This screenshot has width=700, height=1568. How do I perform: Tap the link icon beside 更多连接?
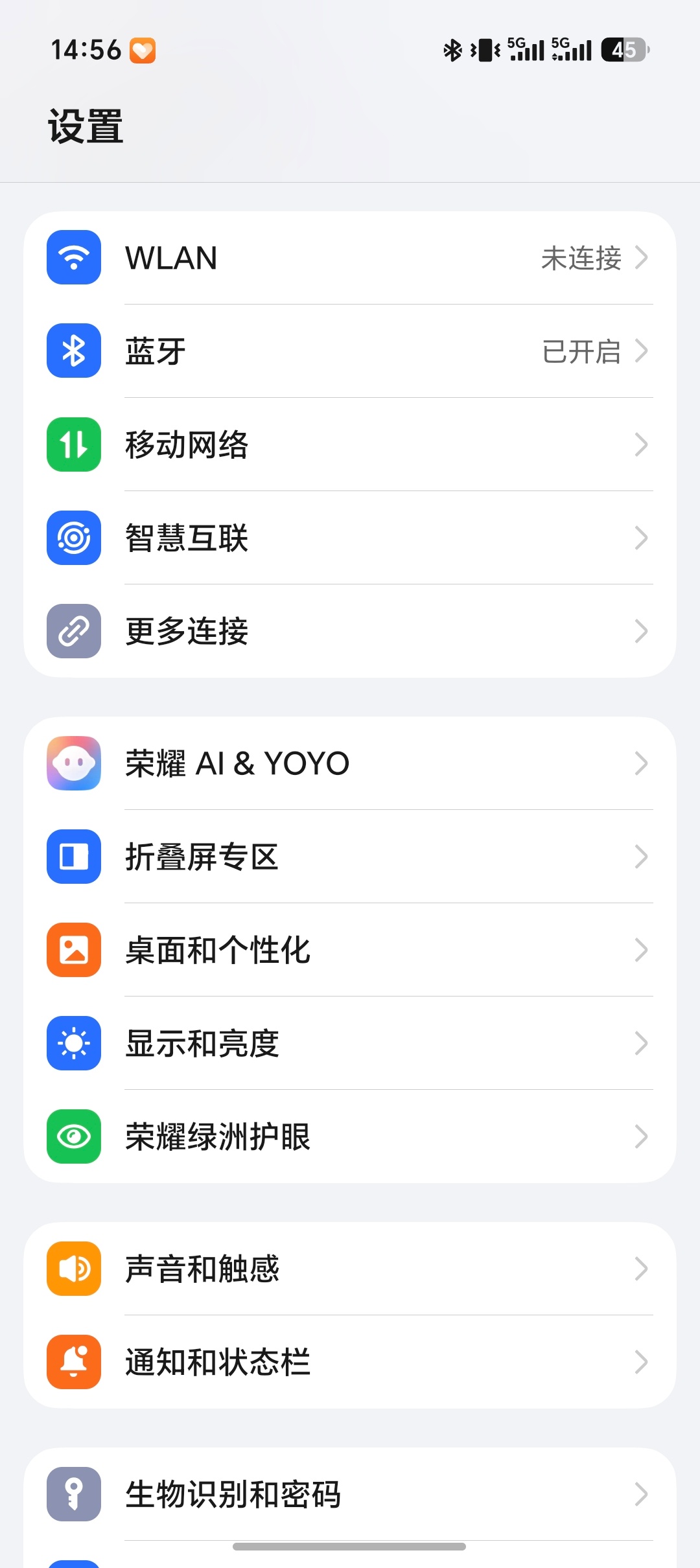pos(73,630)
